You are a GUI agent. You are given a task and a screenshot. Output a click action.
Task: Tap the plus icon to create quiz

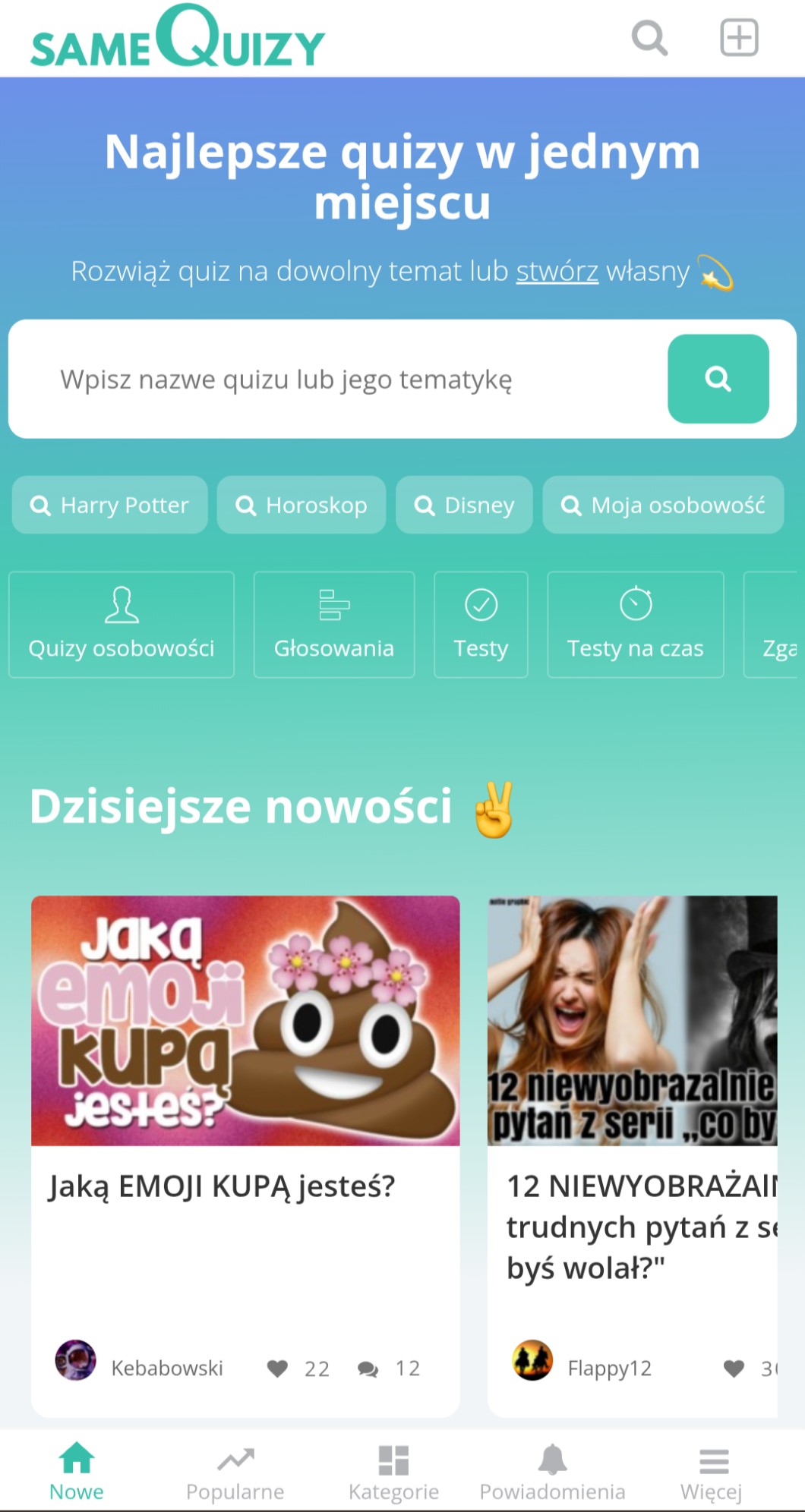(738, 38)
